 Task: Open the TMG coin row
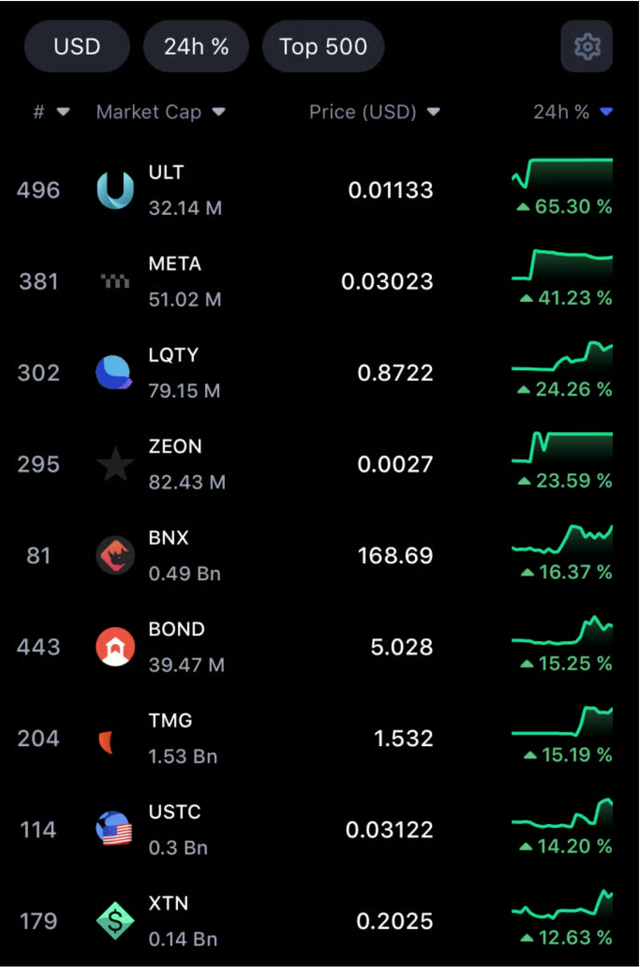(320, 738)
